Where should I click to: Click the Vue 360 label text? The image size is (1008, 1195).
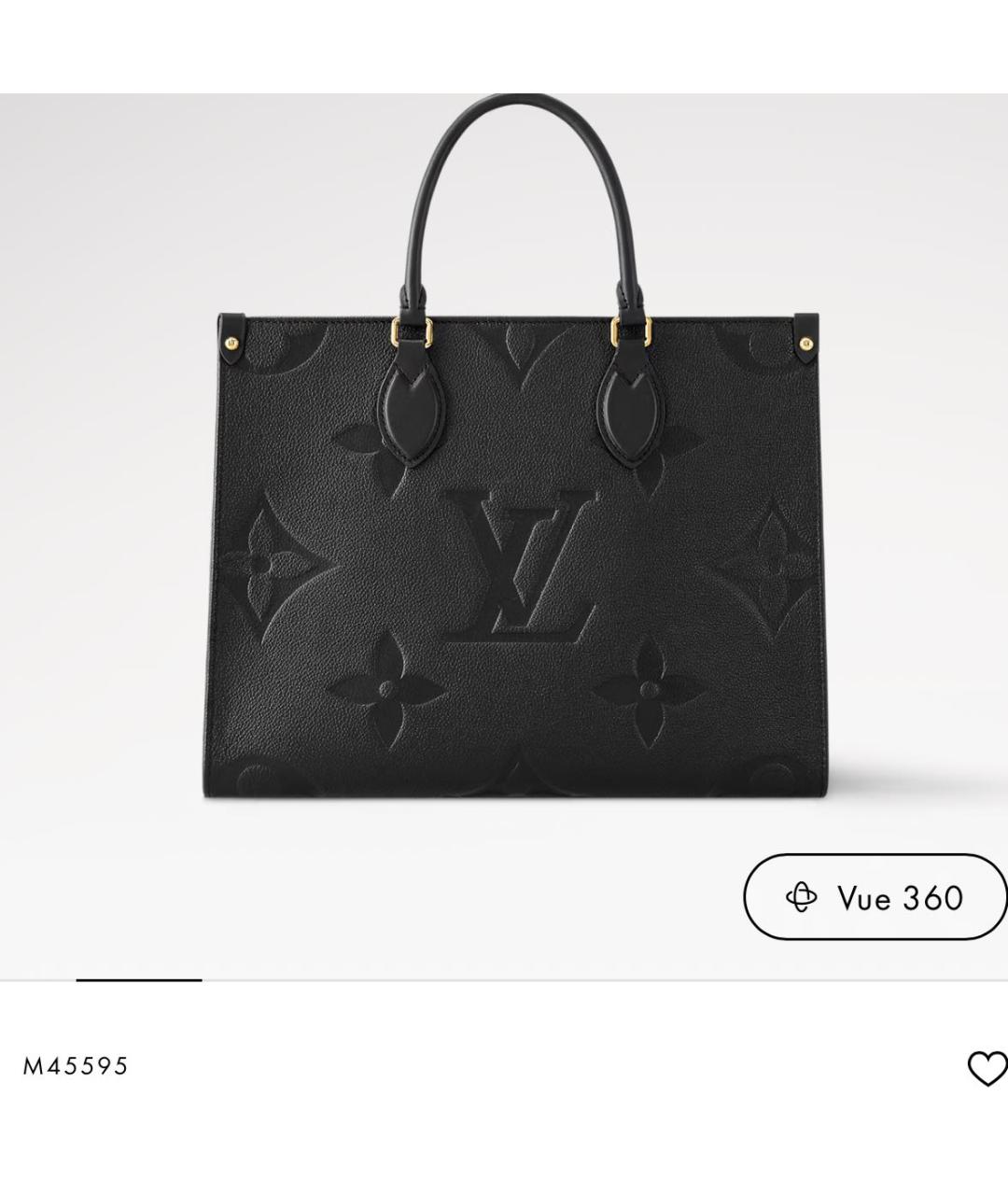pos(899,896)
